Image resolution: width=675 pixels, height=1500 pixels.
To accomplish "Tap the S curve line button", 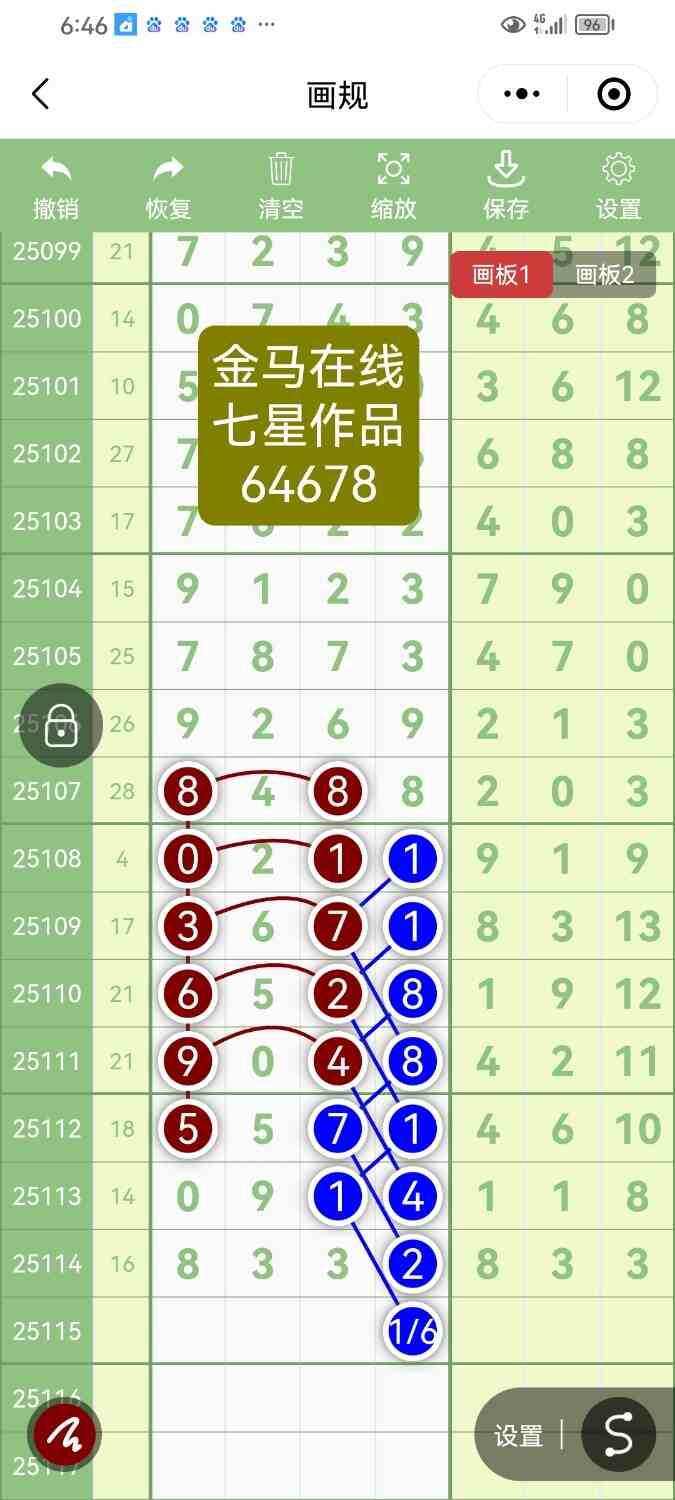I will tap(619, 1435).
